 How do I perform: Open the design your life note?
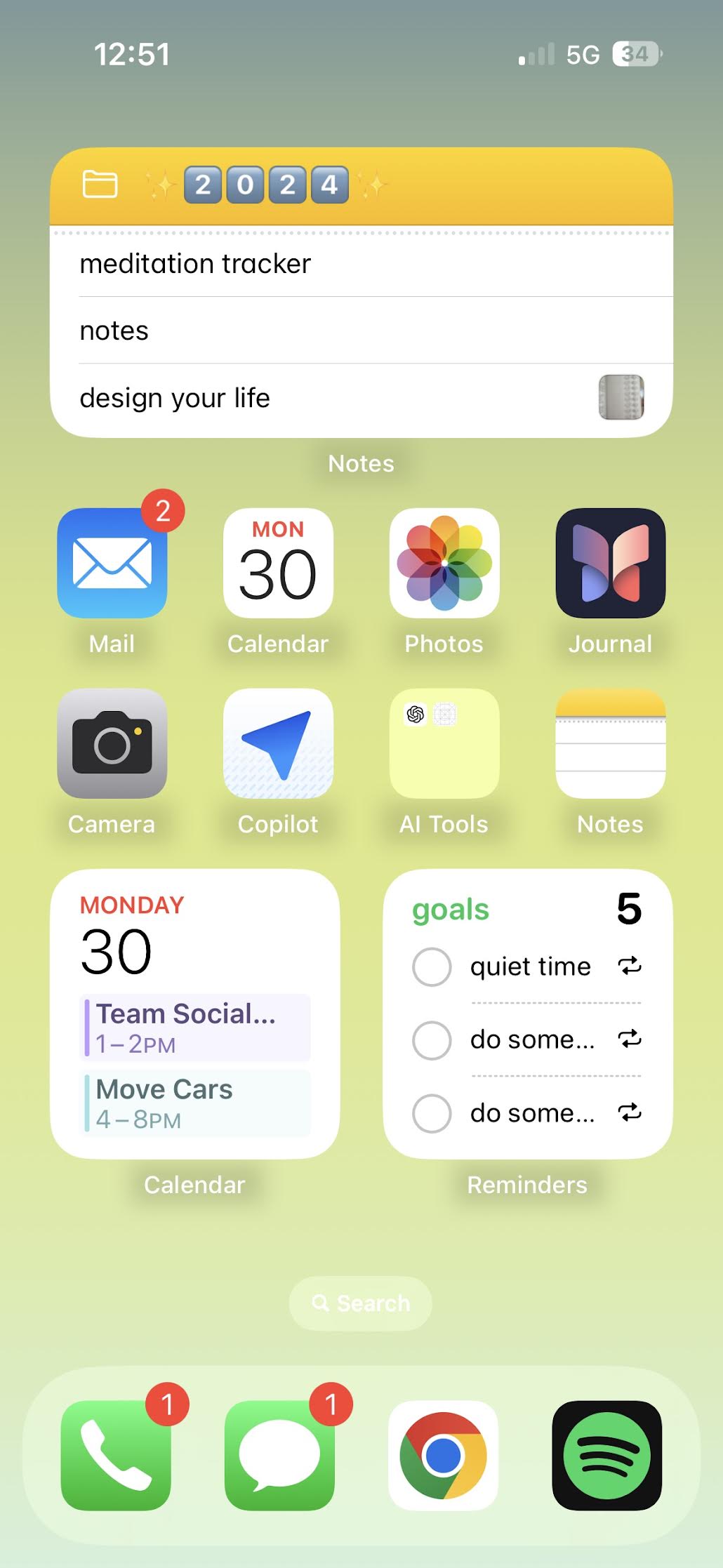tap(175, 398)
